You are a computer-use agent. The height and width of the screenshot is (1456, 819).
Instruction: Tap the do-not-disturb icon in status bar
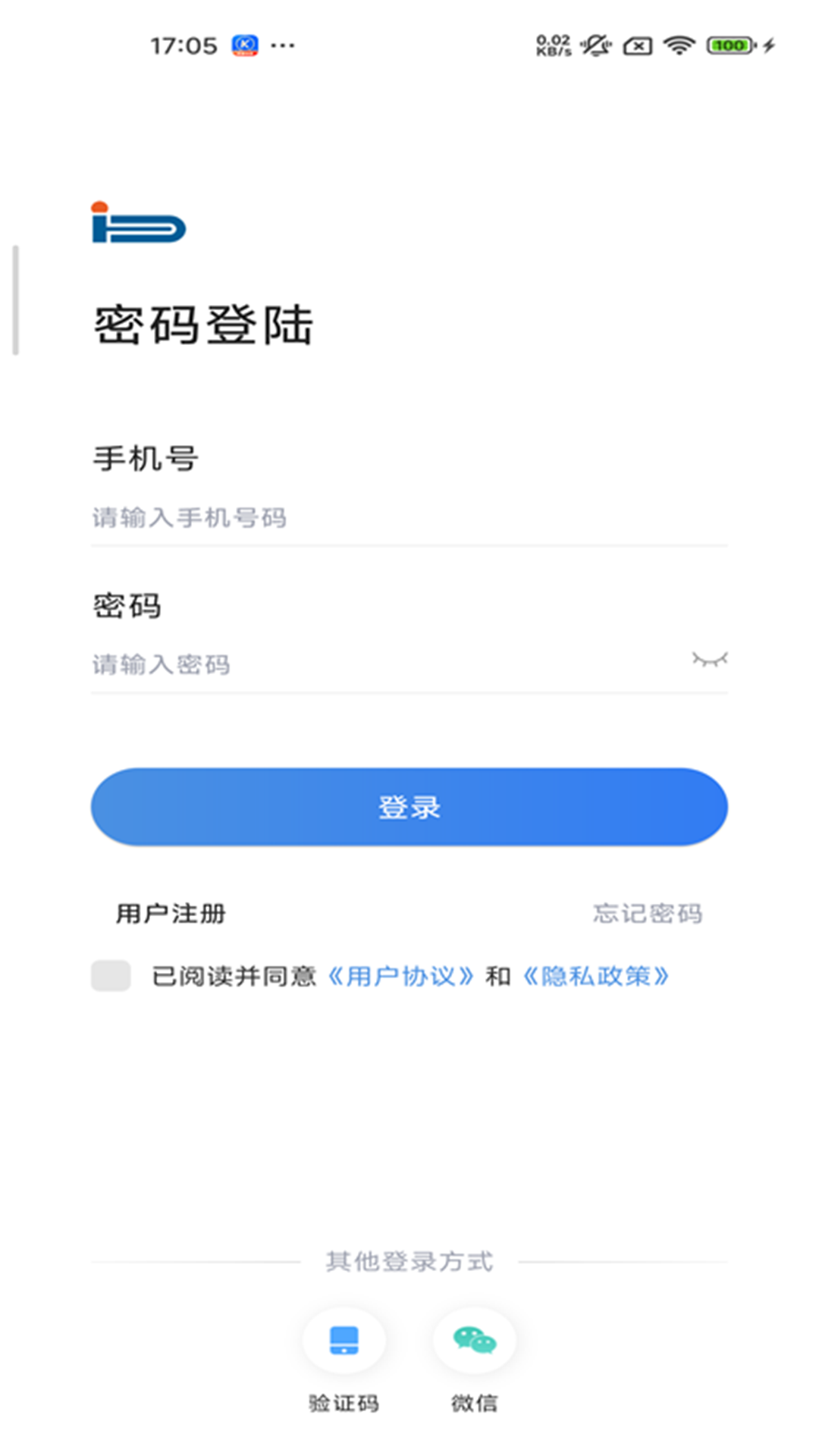click(x=595, y=45)
